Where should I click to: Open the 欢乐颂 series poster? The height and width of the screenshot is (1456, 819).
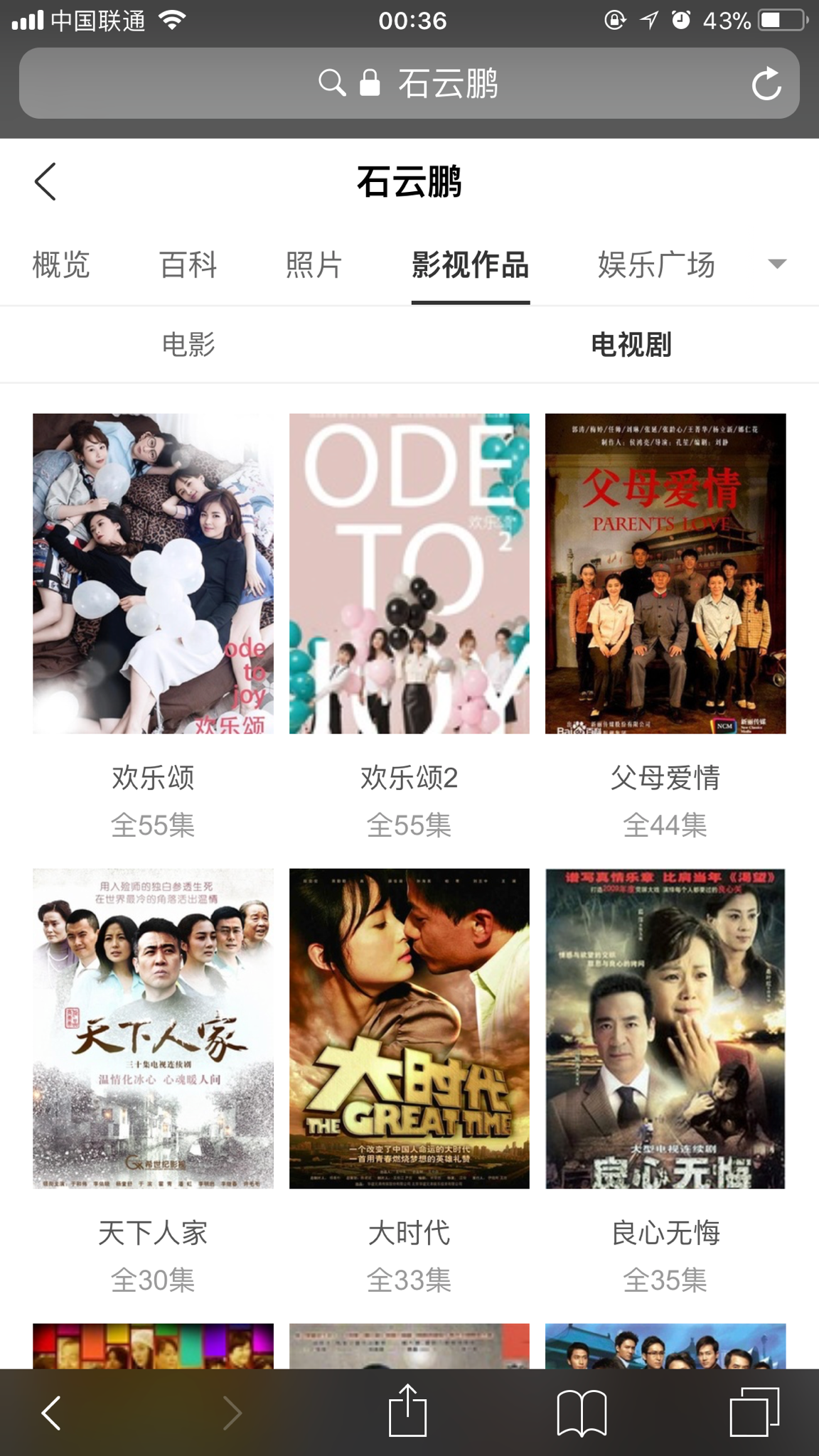153,573
